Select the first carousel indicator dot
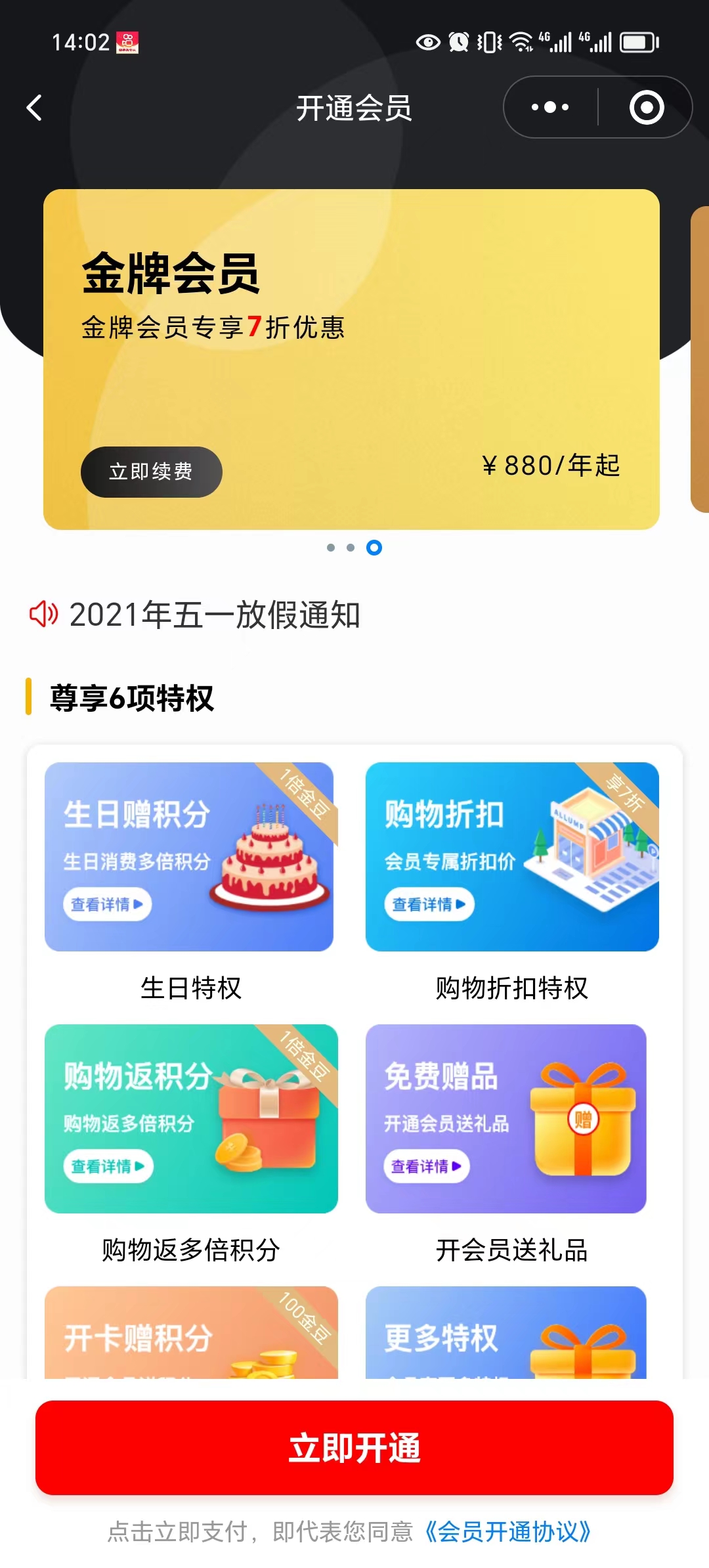 pos(331,548)
